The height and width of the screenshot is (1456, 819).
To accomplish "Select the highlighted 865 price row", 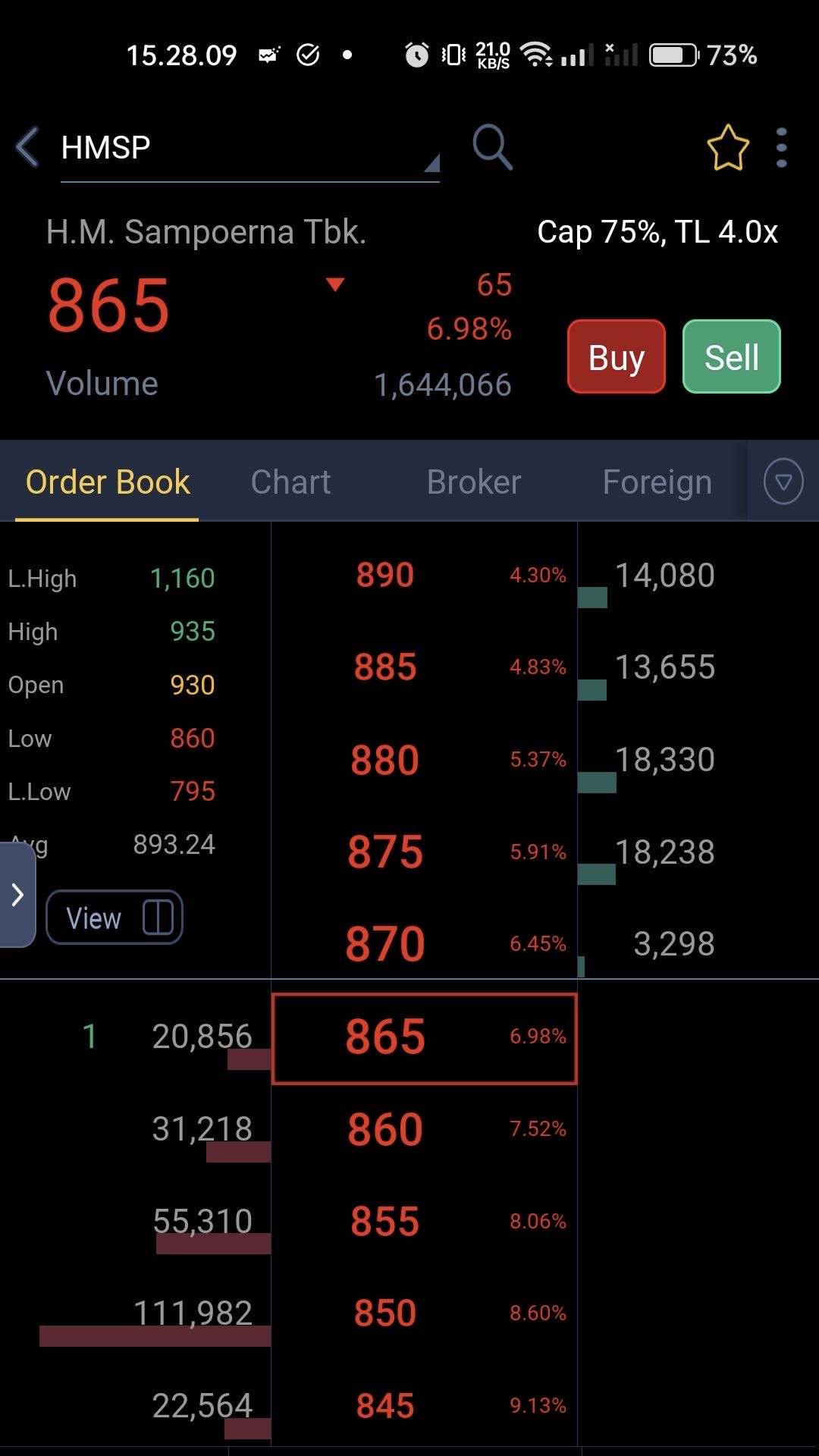I will (424, 1037).
